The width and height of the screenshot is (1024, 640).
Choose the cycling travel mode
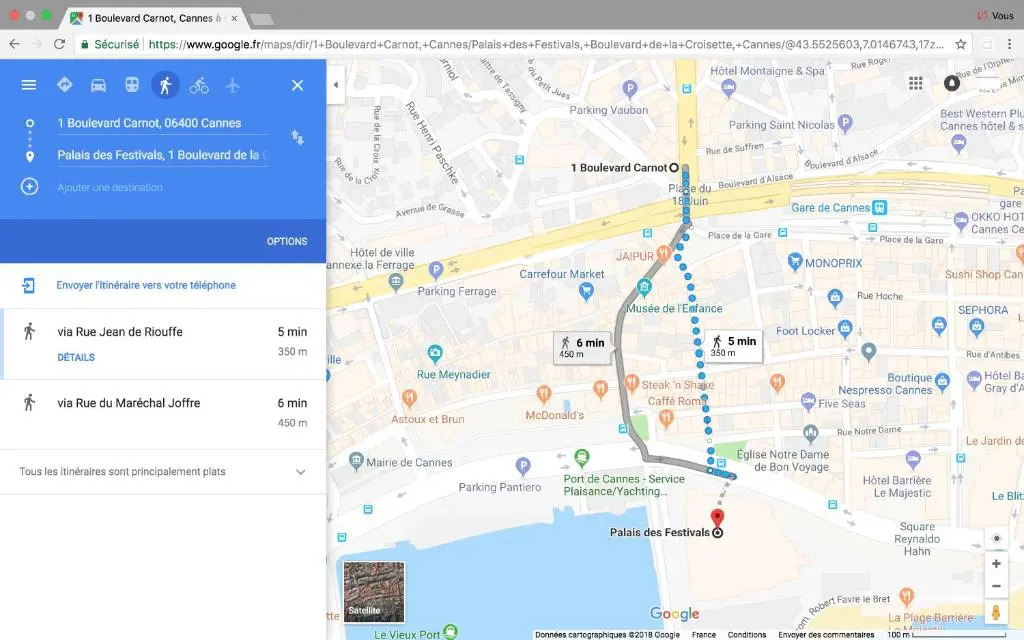pos(199,85)
